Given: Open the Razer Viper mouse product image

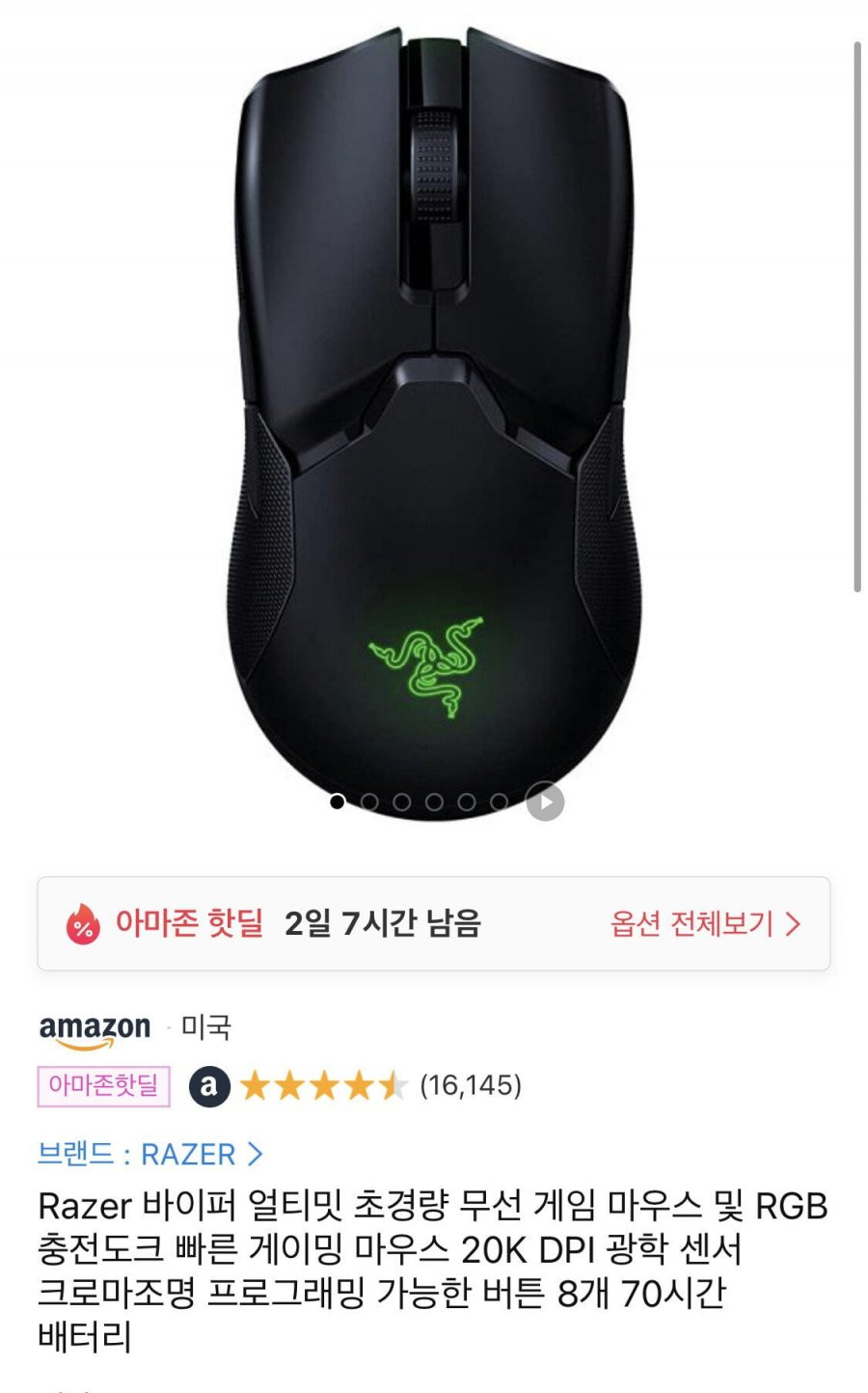Looking at the screenshot, I should (x=434, y=423).
